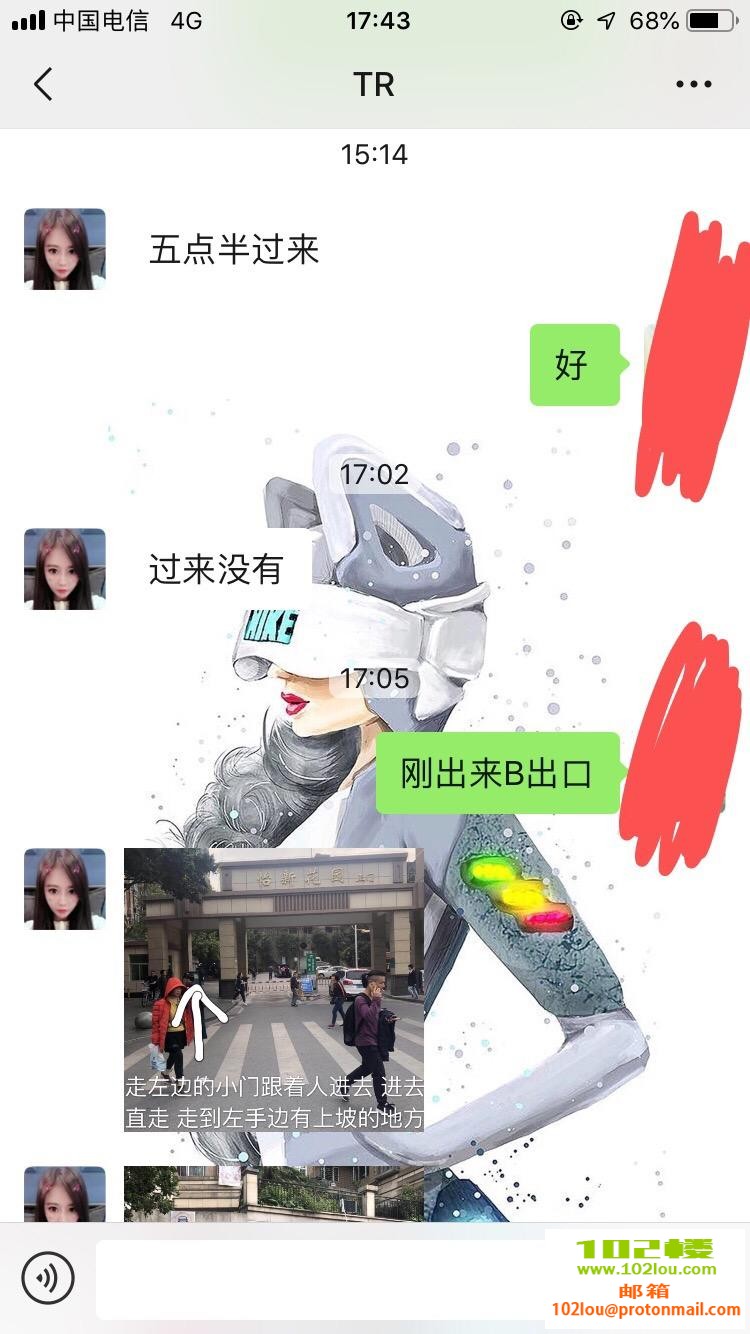This screenshot has width=750, height=1334.
Task: Tap the contact avatar beside 过来没有
Action: (65, 569)
